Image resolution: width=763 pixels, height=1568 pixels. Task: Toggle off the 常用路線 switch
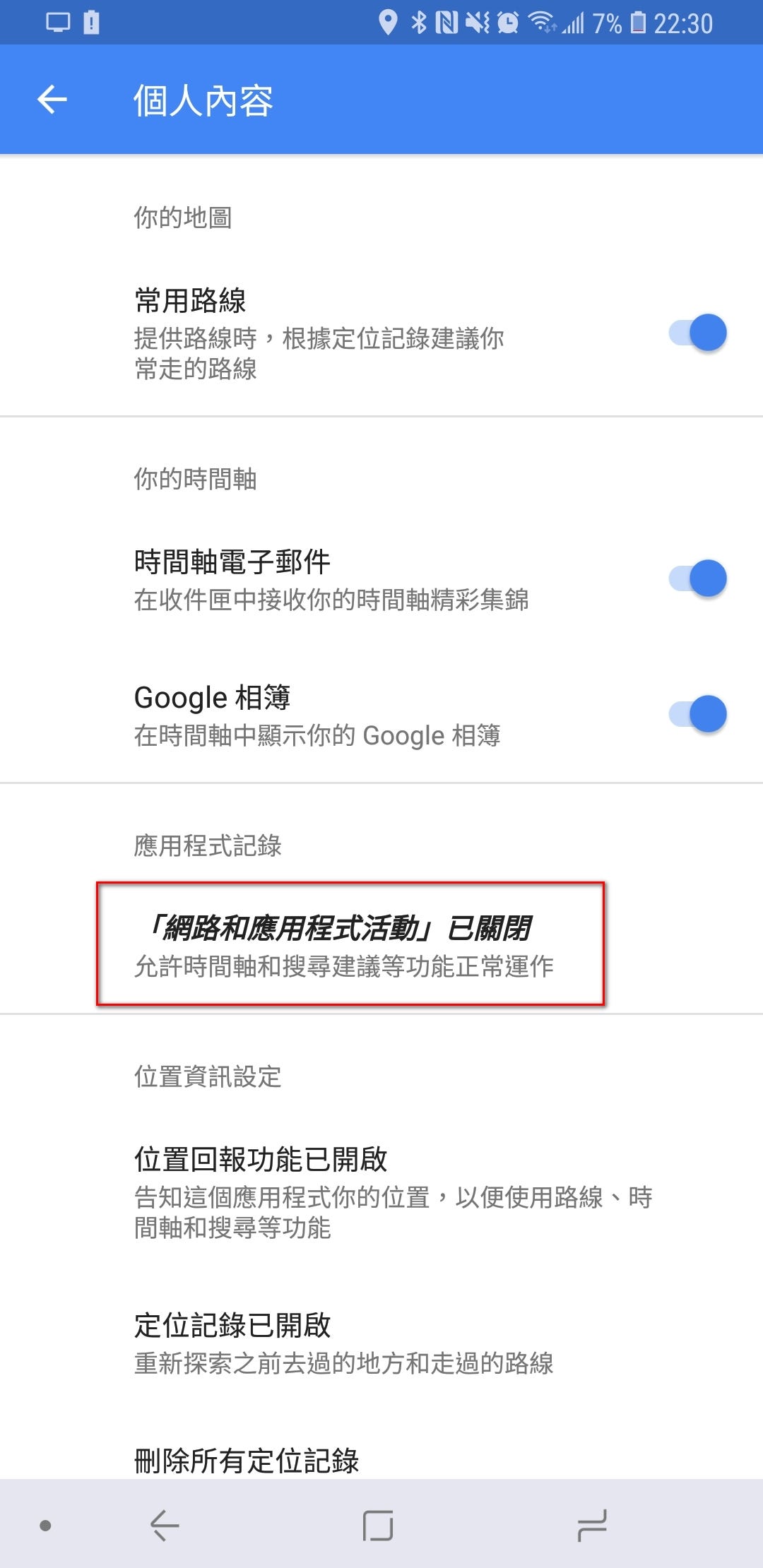697,333
